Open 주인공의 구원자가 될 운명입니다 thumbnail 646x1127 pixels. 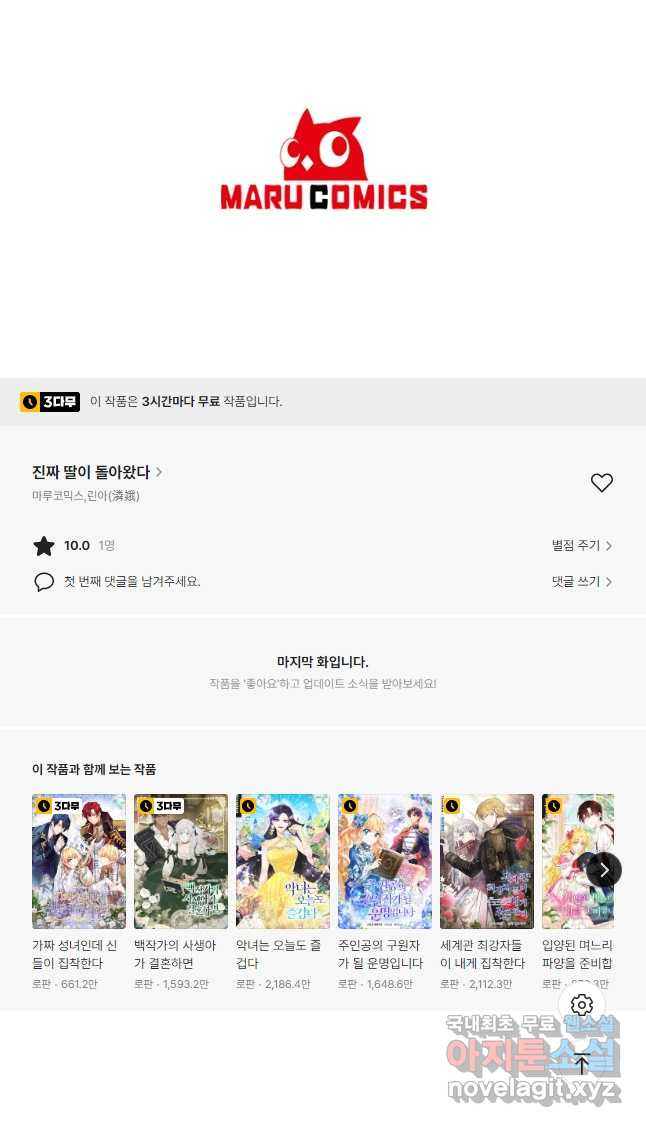[x=385, y=861]
